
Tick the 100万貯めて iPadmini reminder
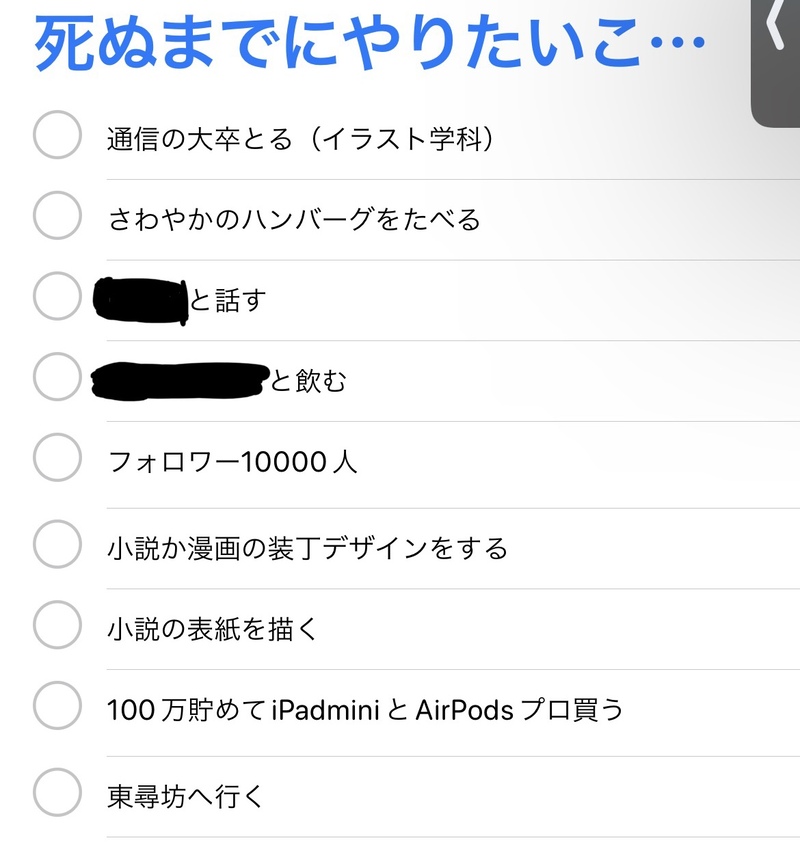coord(57,706)
